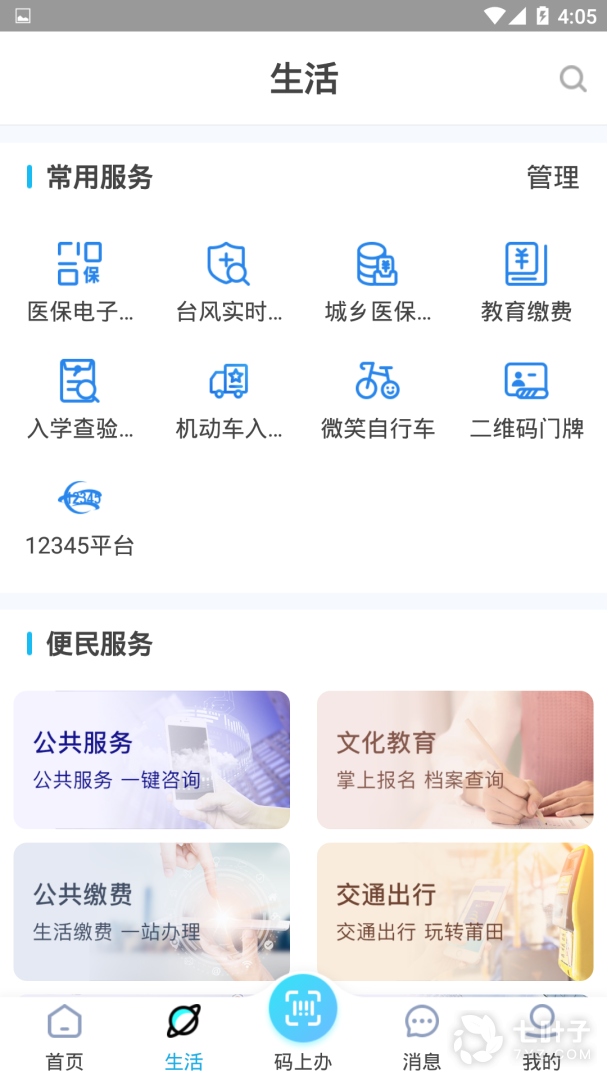The width and height of the screenshot is (607, 1080).
Task: Open the 公共服务 card
Action: click(152, 760)
